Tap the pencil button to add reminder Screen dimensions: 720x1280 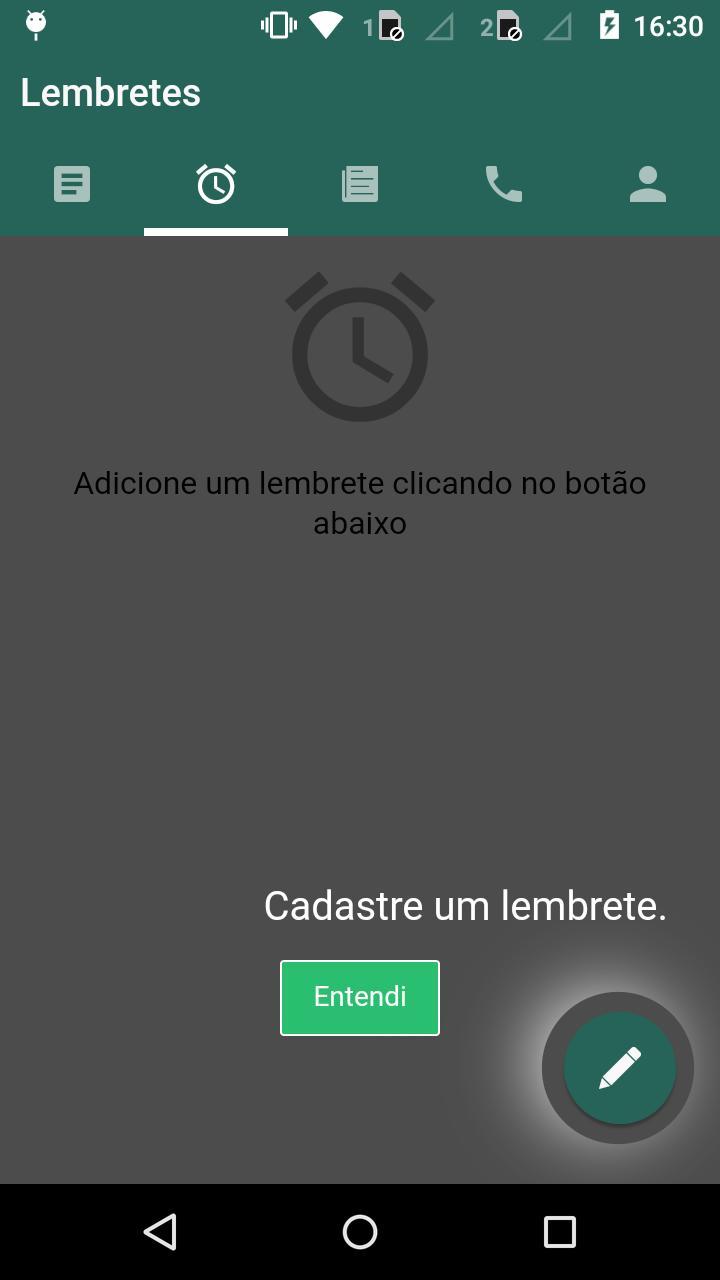(619, 1068)
